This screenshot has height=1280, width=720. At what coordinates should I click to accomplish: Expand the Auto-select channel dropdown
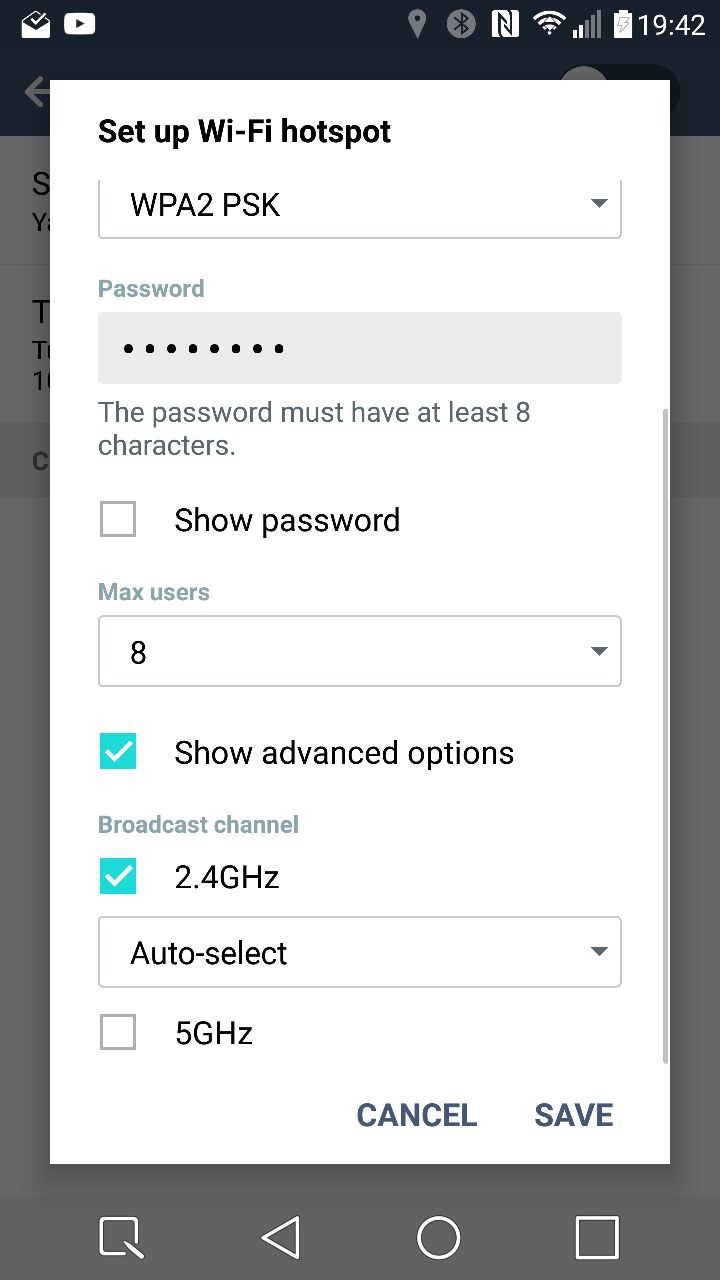tap(359, 952)
